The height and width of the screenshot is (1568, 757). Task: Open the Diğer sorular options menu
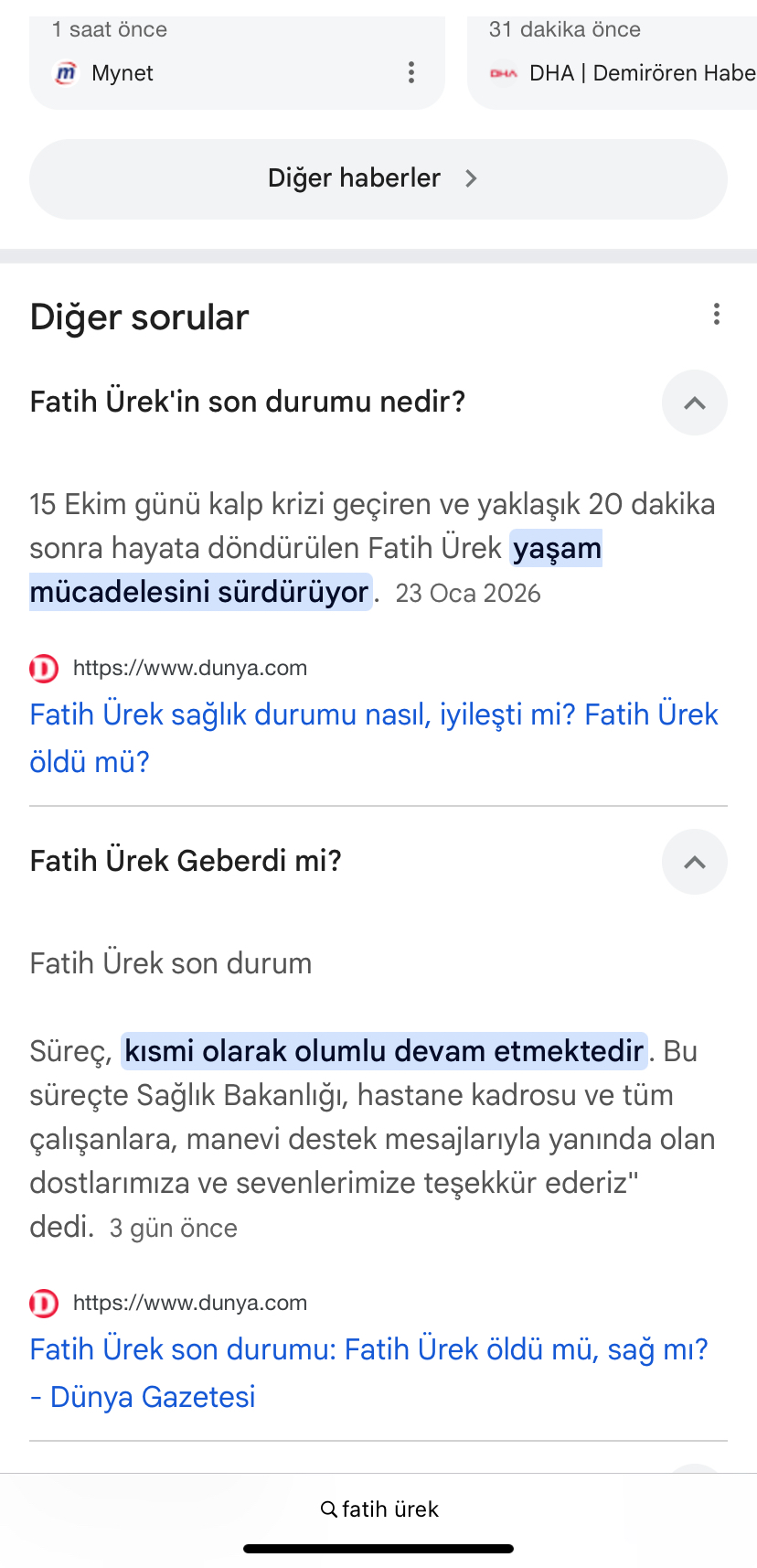click(x=717, y=315)
